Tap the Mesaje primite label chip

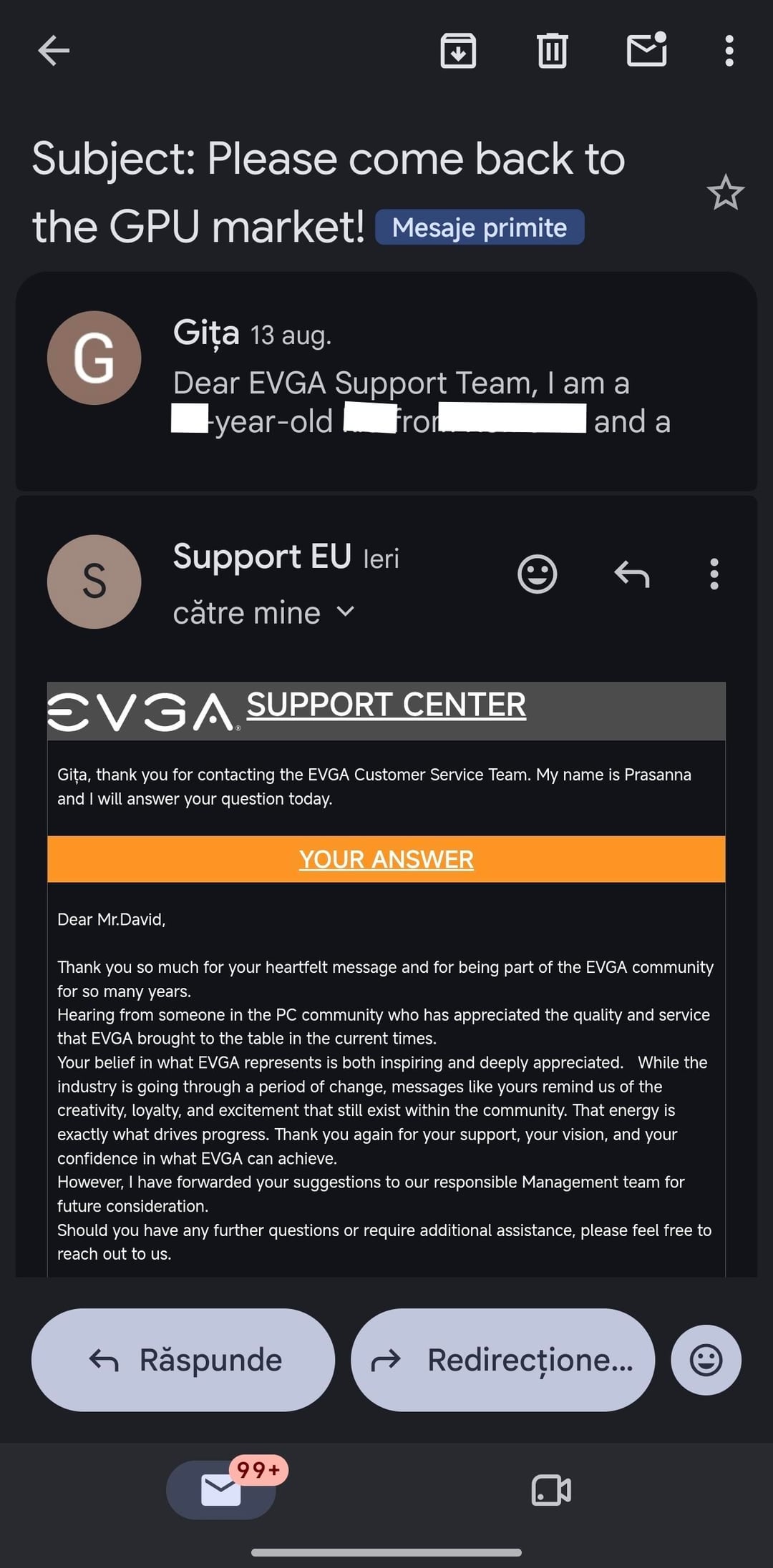coord(480,227)
